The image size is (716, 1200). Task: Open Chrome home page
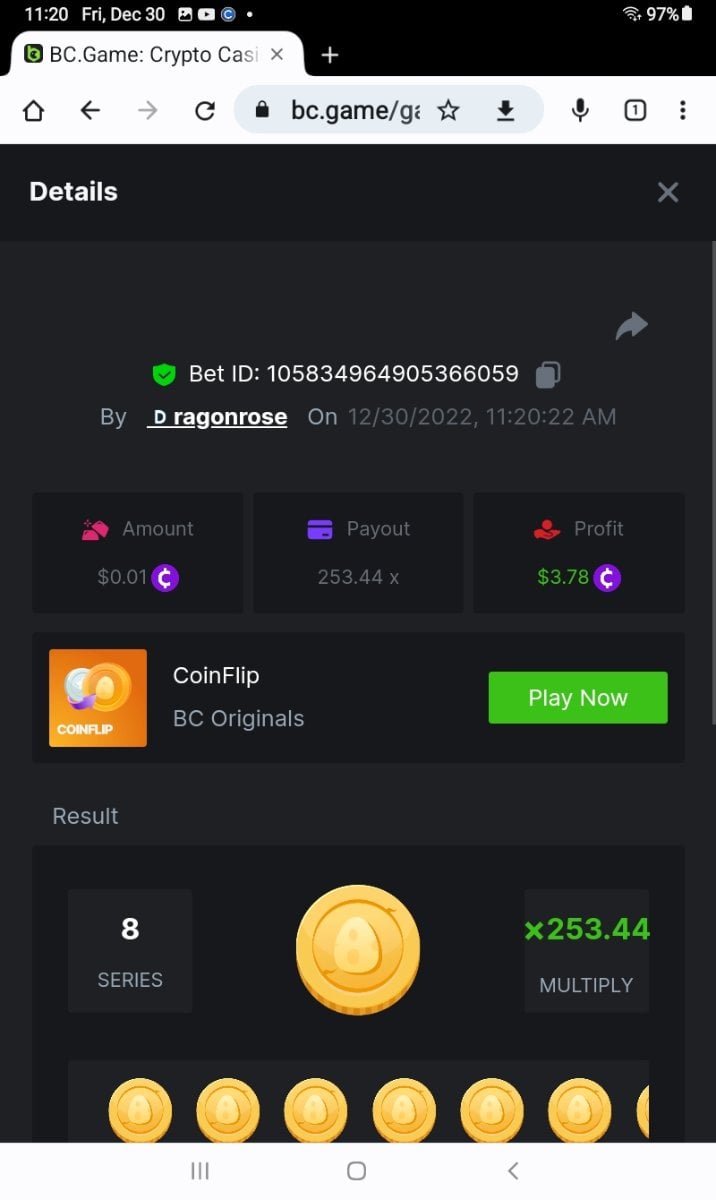point(34,111)
